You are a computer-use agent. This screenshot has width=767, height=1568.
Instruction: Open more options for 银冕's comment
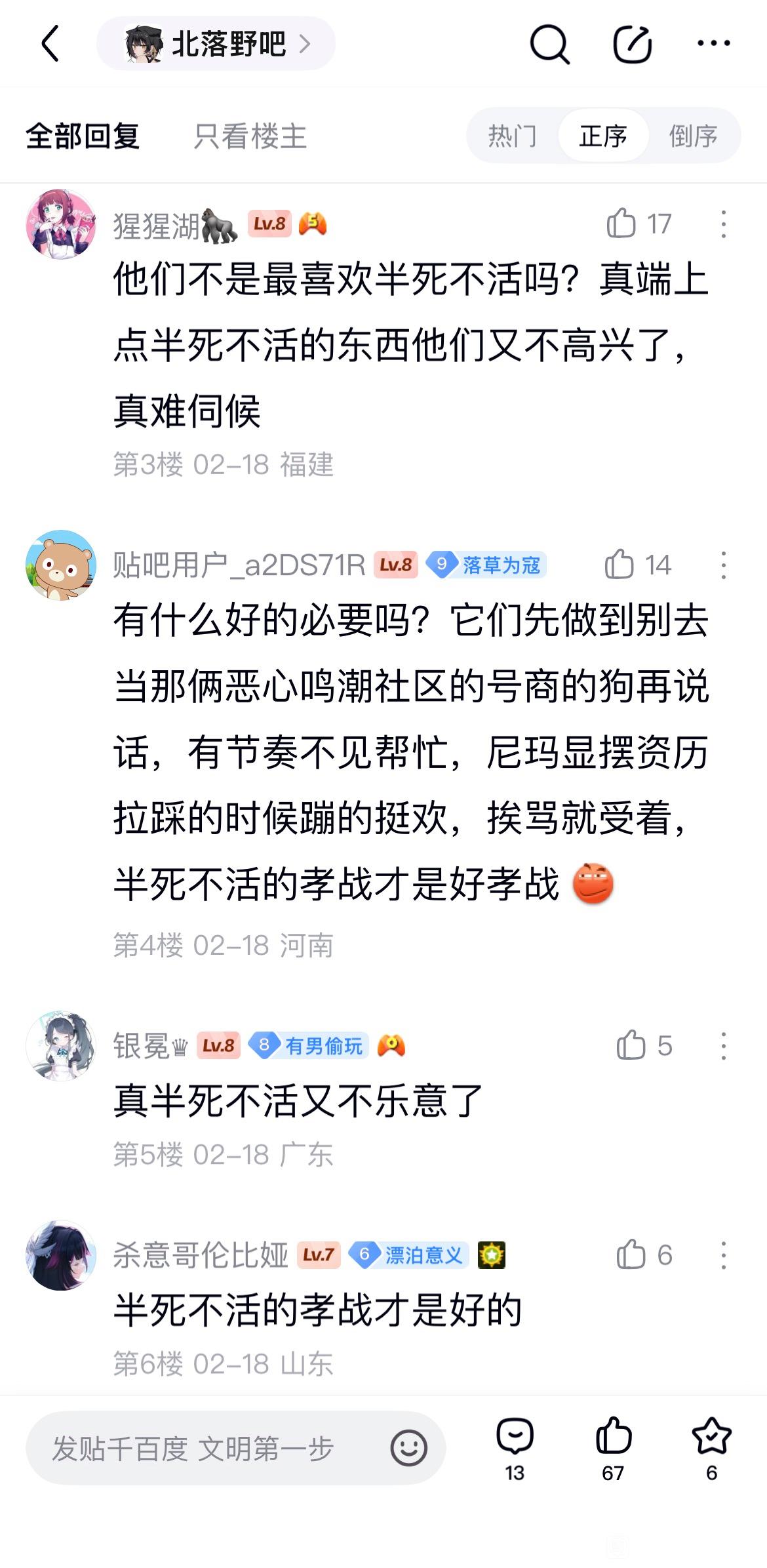click(x=723, y=1045)
